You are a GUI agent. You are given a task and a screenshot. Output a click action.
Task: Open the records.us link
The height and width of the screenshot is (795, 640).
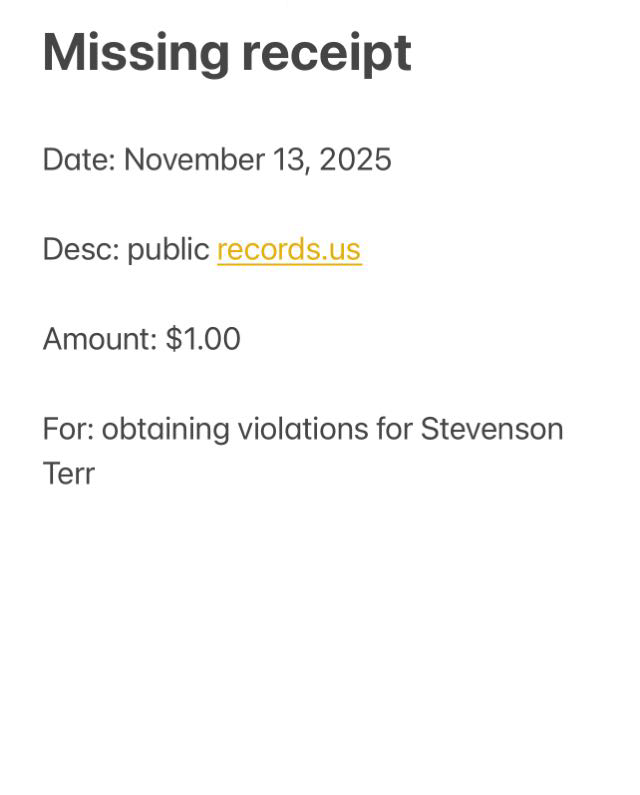pos(288,249)
